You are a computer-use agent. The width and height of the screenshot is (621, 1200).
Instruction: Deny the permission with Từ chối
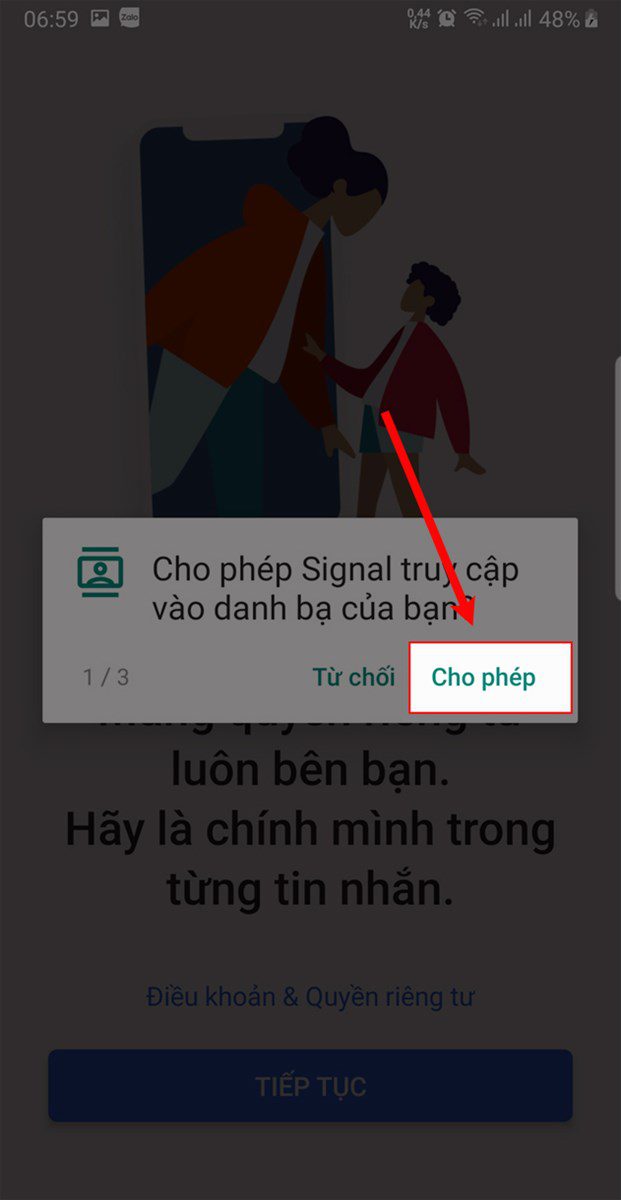coord(353,677)
